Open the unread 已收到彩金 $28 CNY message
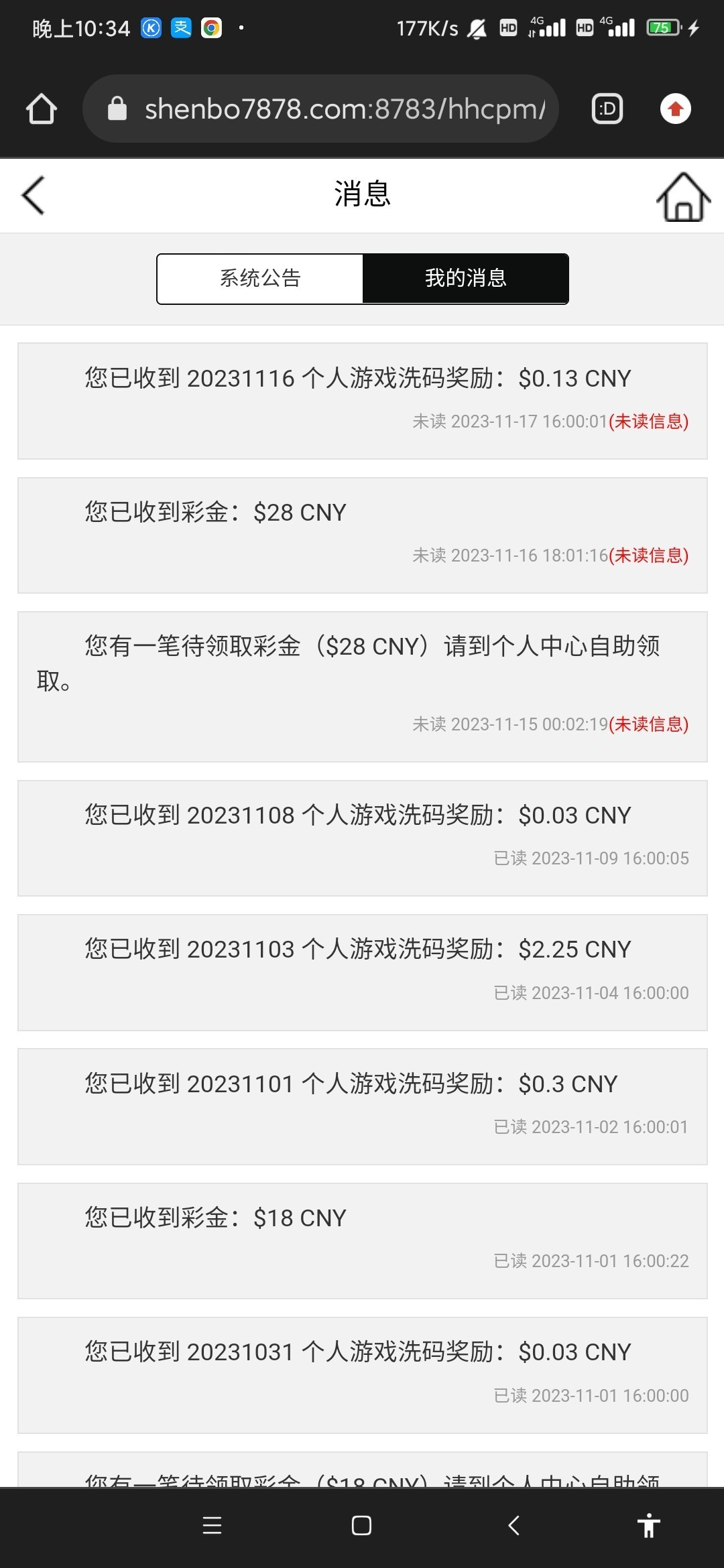Screen dimensions: 724x1568 [363, 535]
